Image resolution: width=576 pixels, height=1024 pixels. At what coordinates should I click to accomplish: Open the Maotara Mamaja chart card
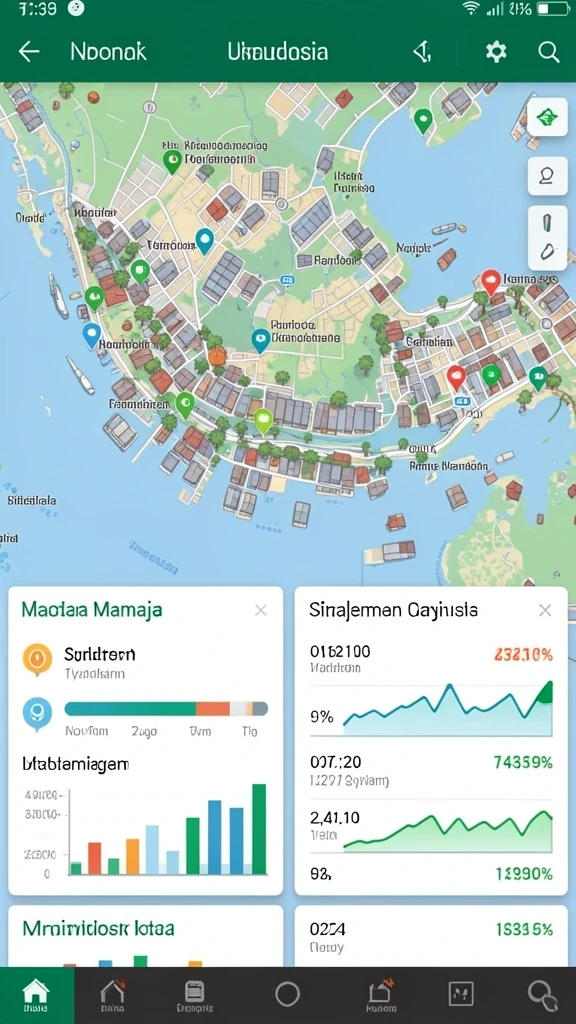point(146,741)
